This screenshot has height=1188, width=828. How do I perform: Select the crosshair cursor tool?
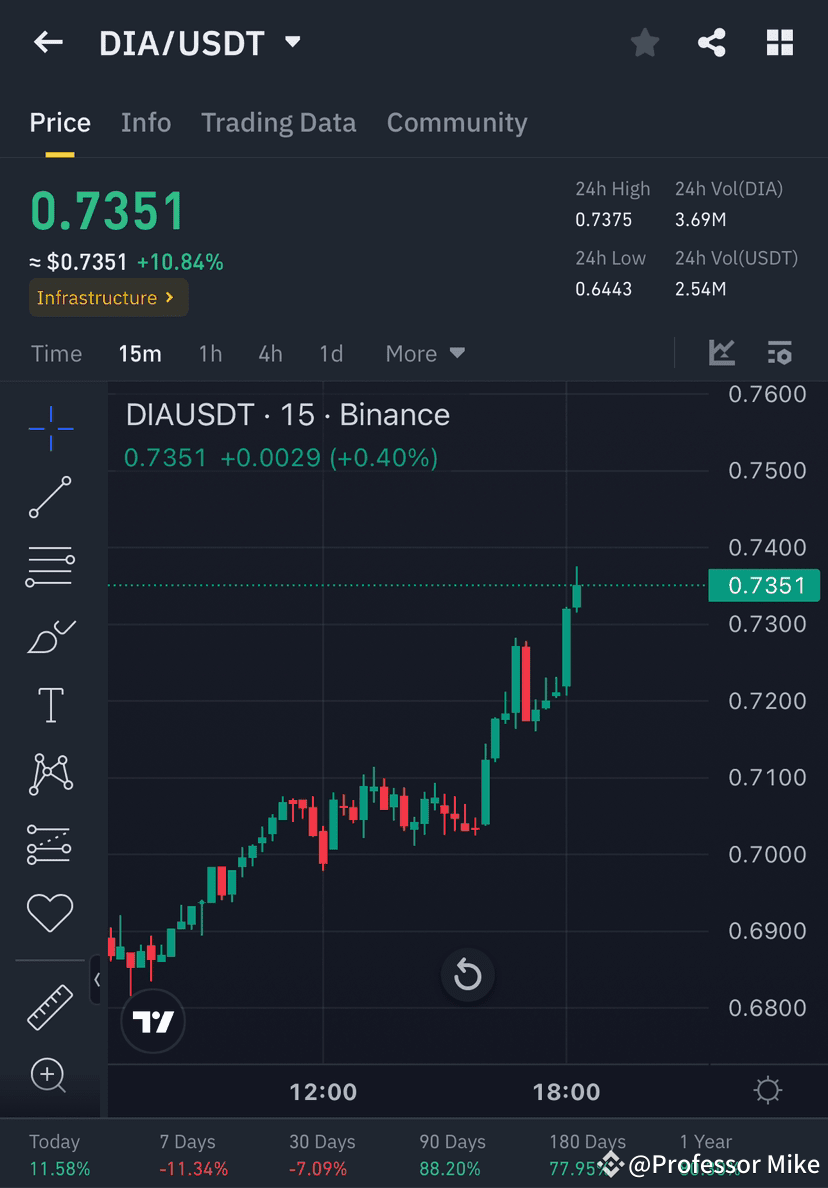(49, 428)
